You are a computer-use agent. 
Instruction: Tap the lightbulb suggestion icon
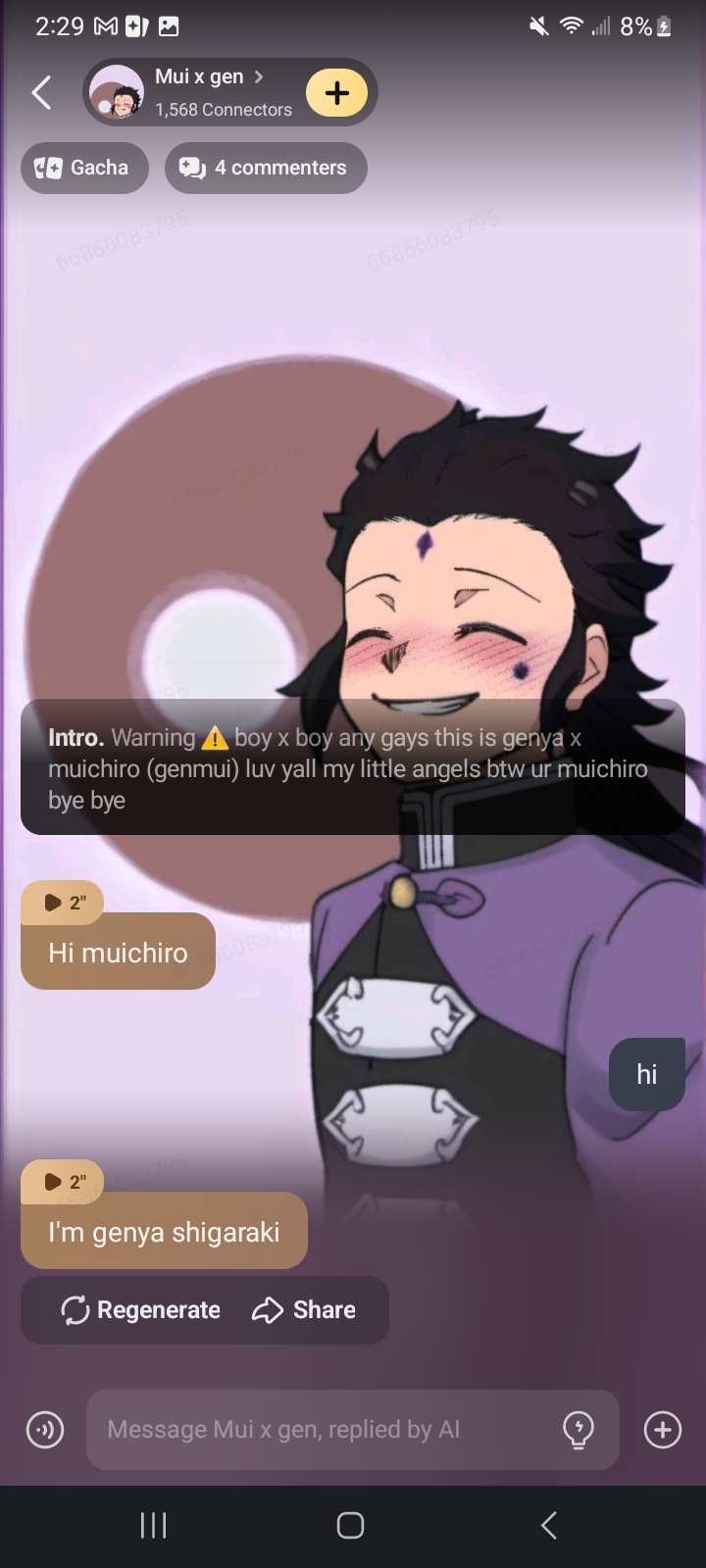pos(579,1430)
